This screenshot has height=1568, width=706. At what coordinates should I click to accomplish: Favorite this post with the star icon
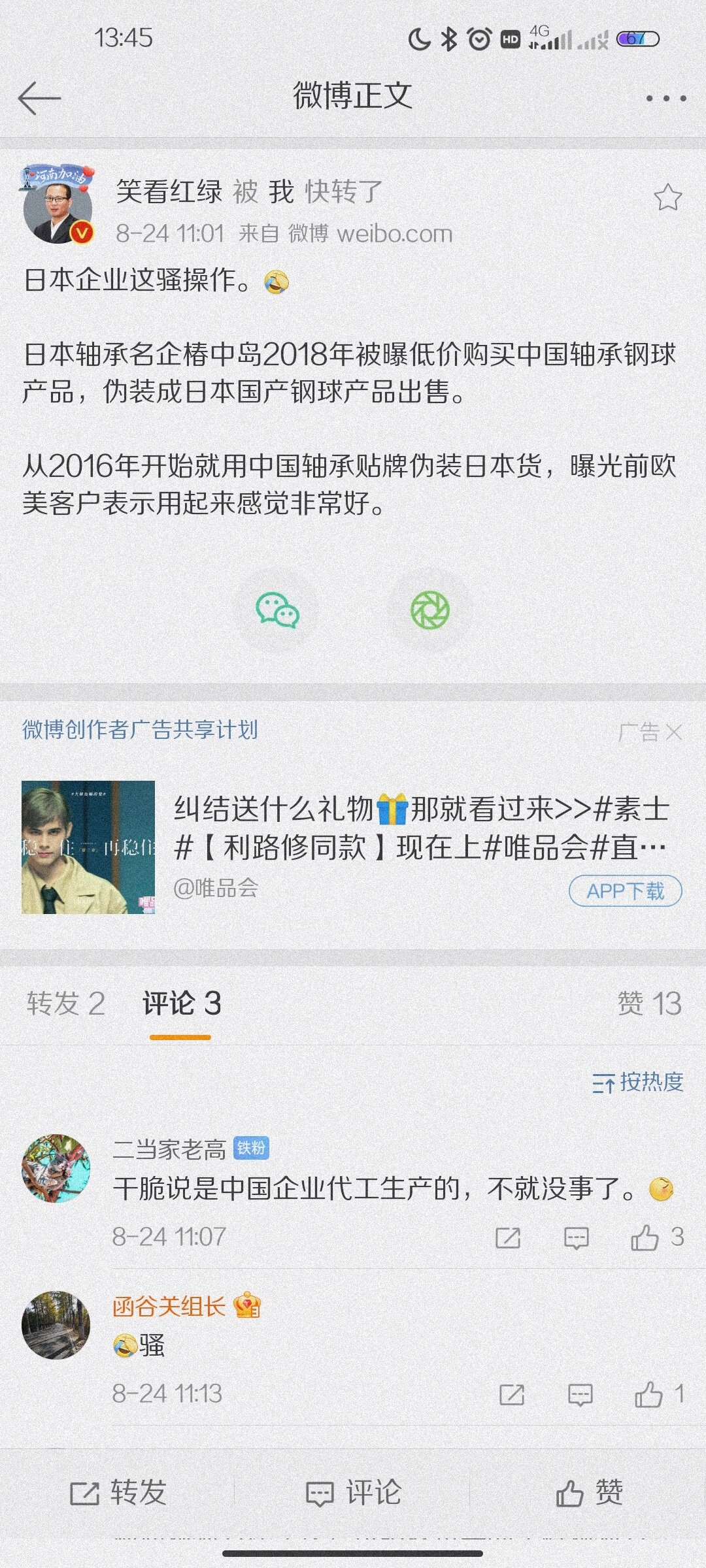[x=667, y=197]
